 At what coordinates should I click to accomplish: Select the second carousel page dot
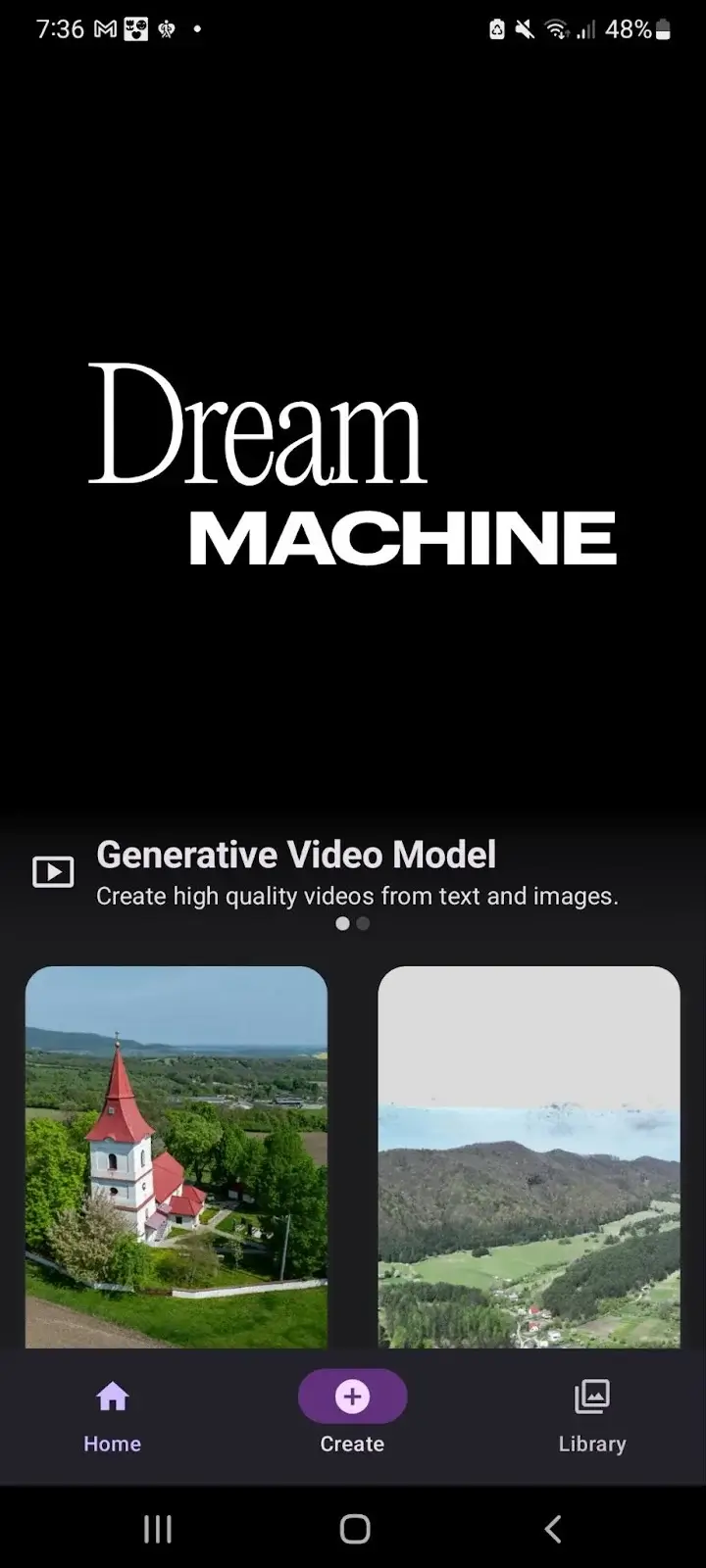point(363,923)
